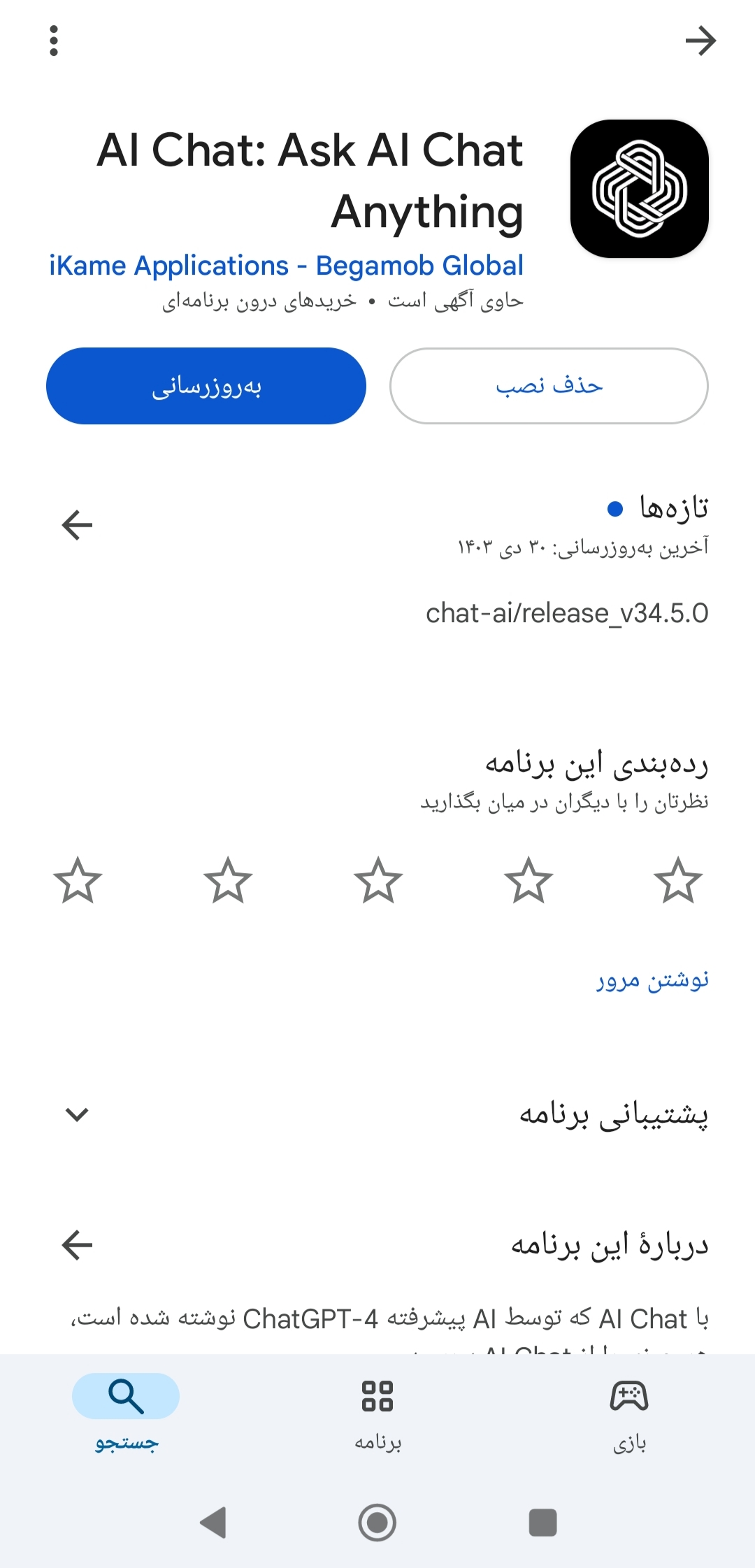Viewport: 755px width, 1568px height.
Task: Go back using the top arrow
Action: point(700,41)
